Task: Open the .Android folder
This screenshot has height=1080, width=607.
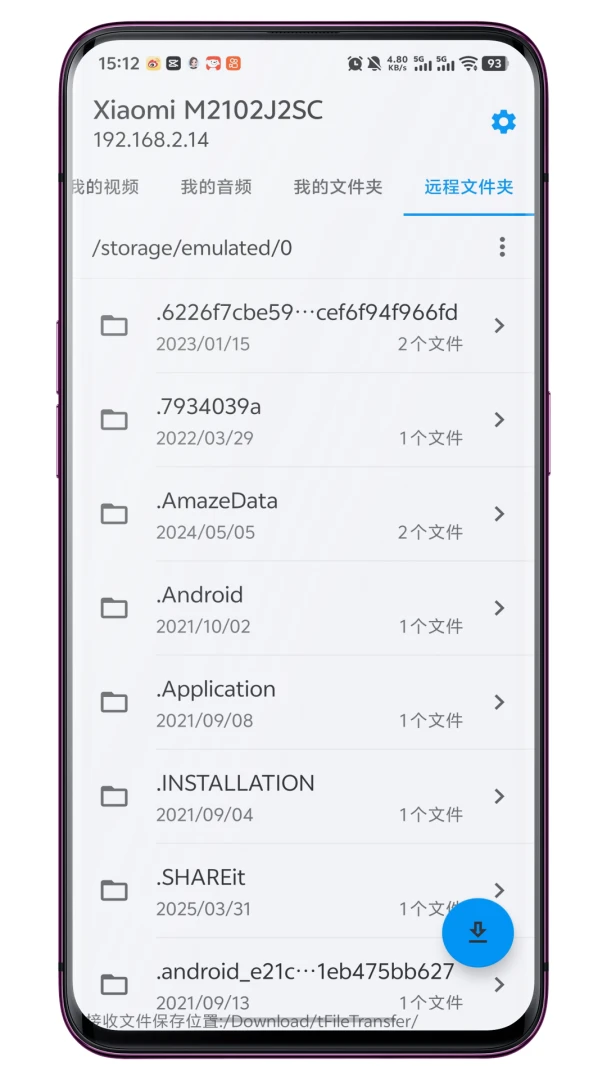Action: (303, 608)
